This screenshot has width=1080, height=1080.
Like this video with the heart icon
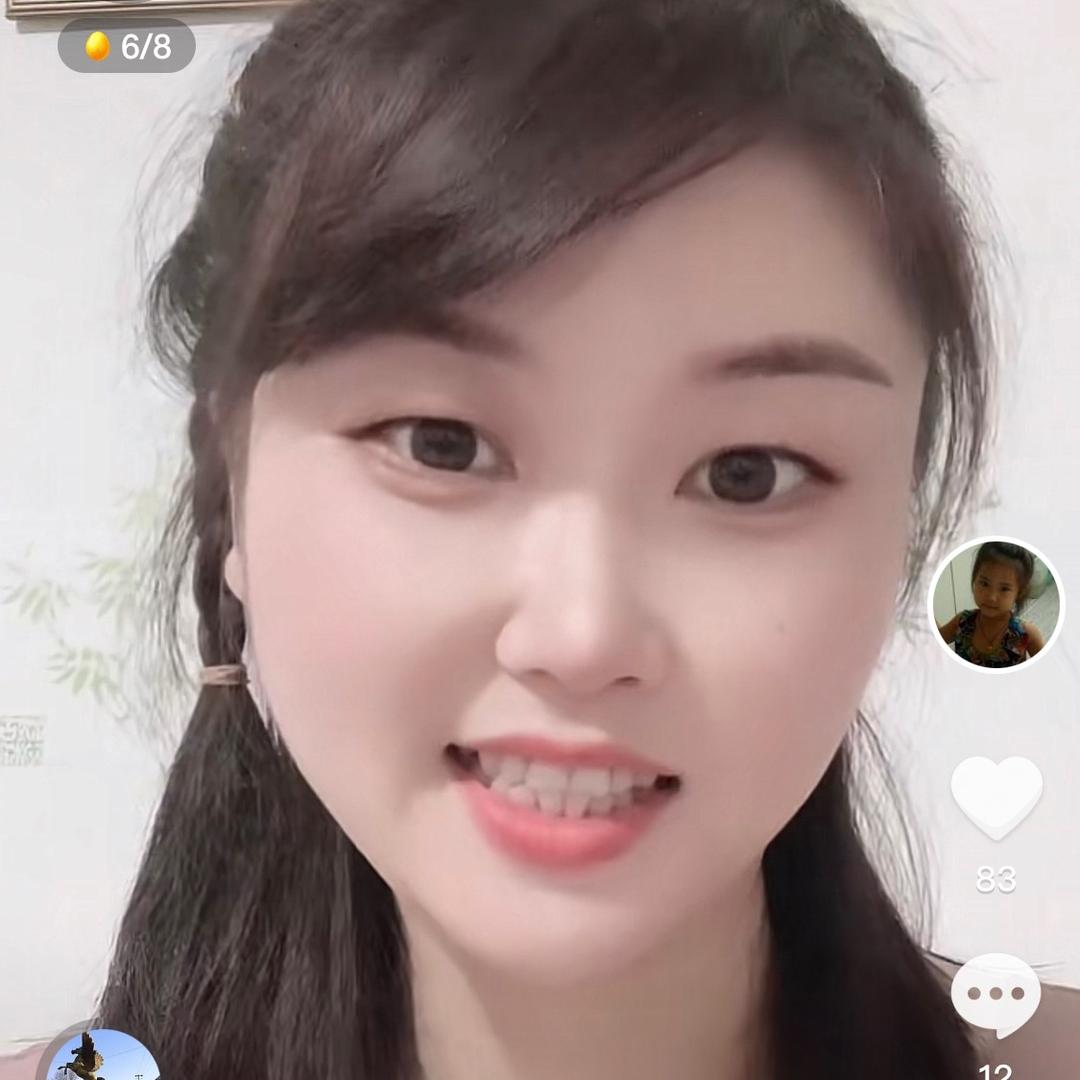coord(996,796)
